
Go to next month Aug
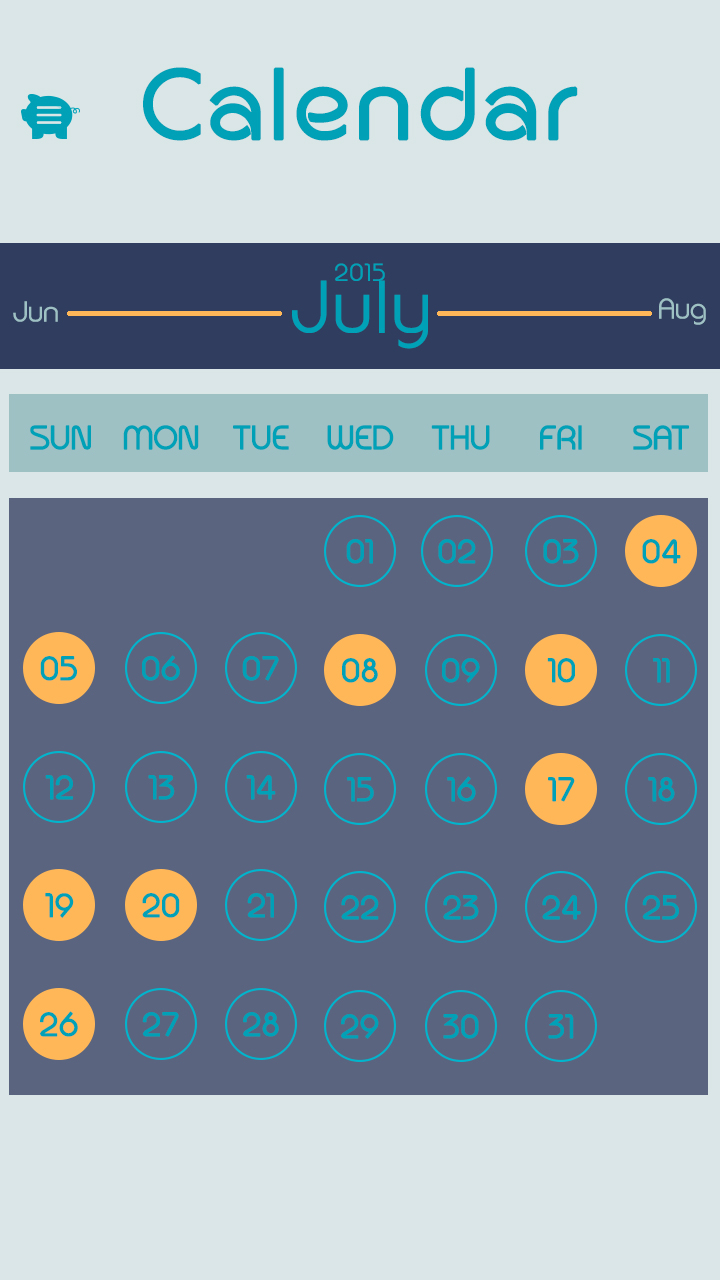coord(681,311)
